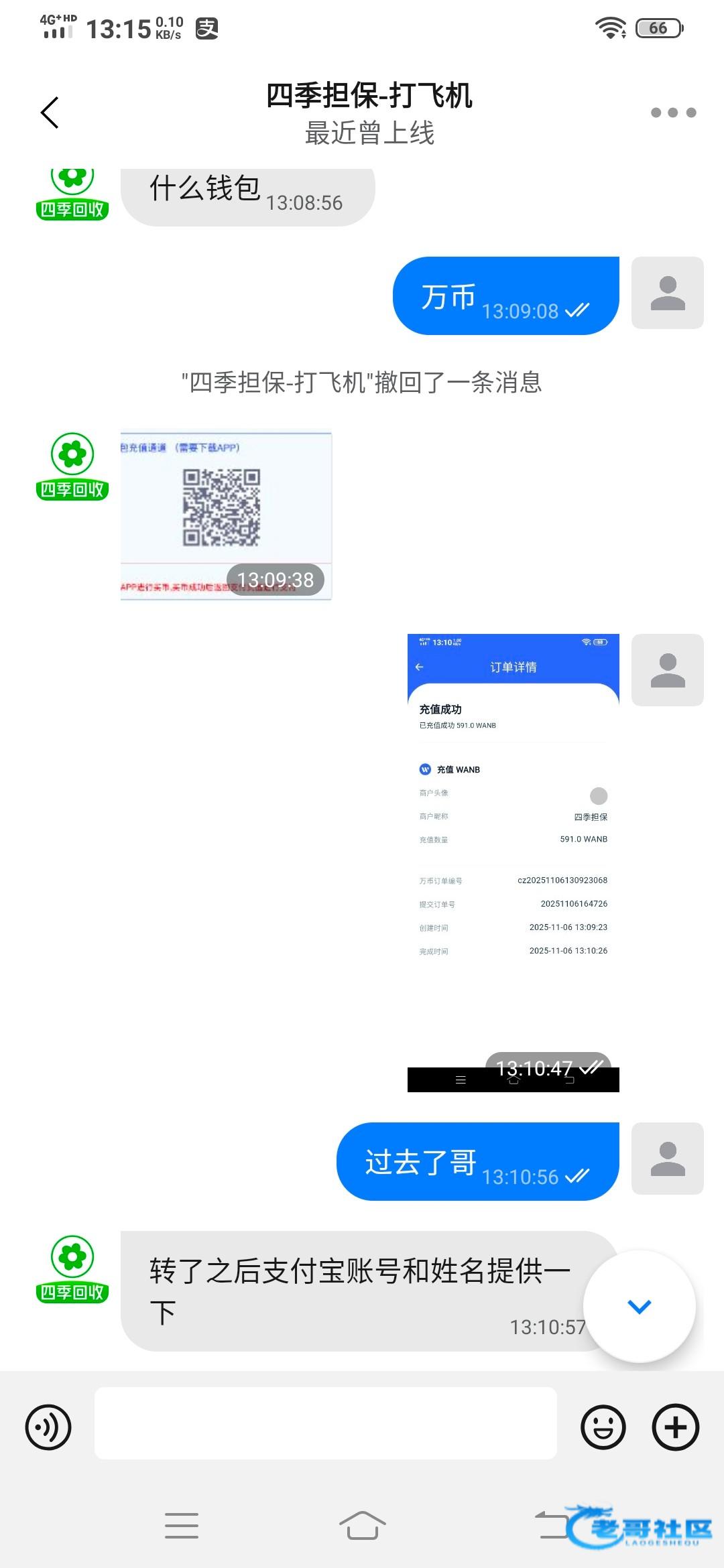
Task: Tap the system home button
Action: coord(362,1525)
